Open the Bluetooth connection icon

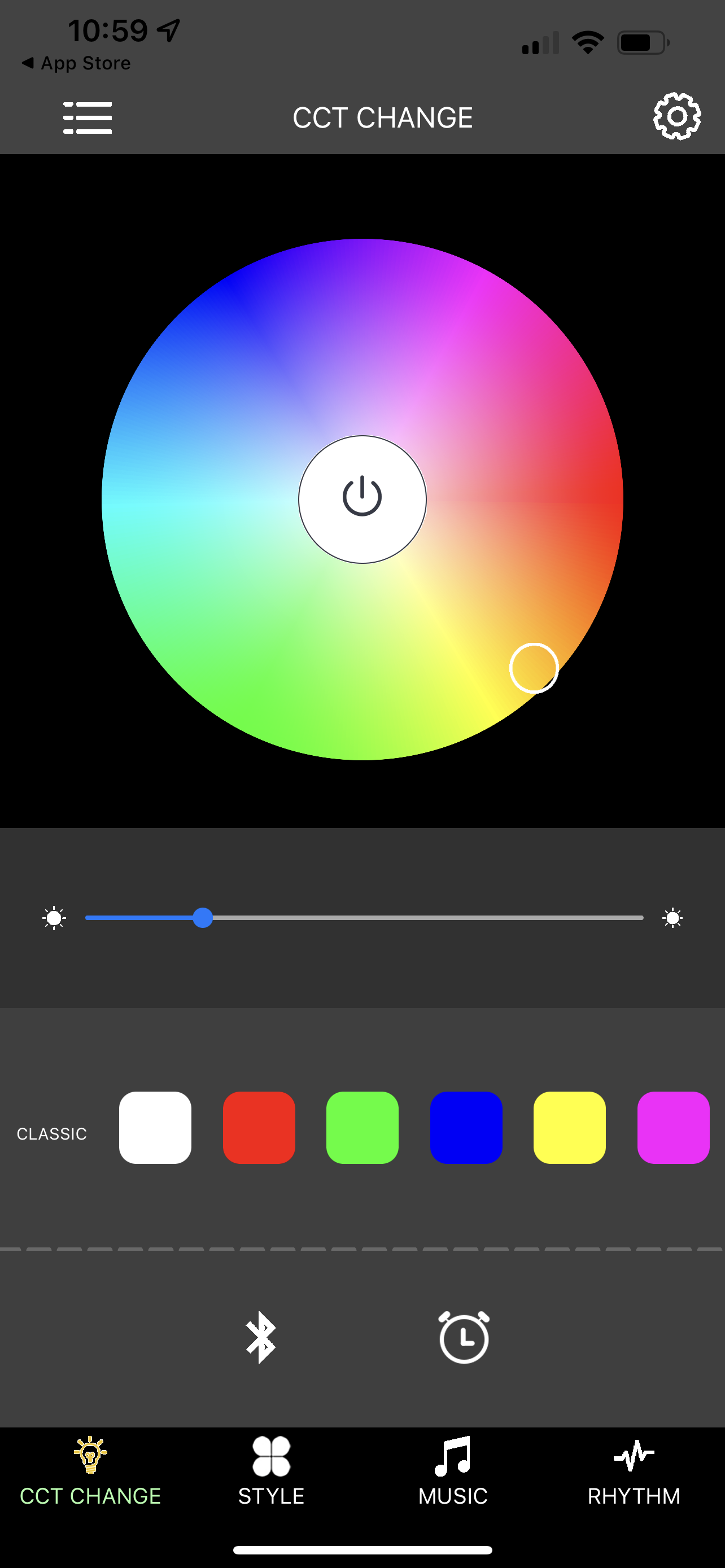[260, 1337]
